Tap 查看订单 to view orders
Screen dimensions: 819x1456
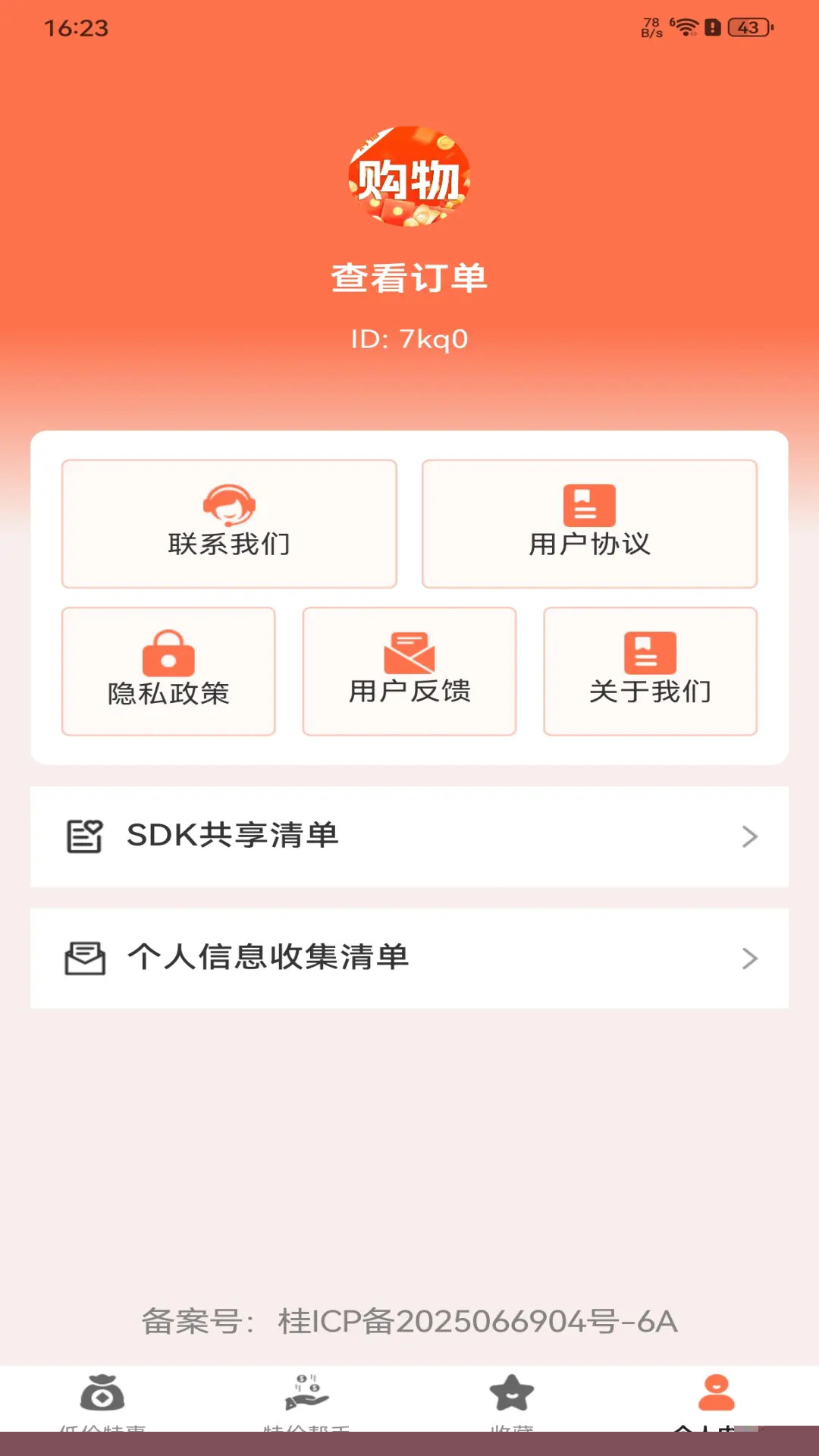click(409, 278)
